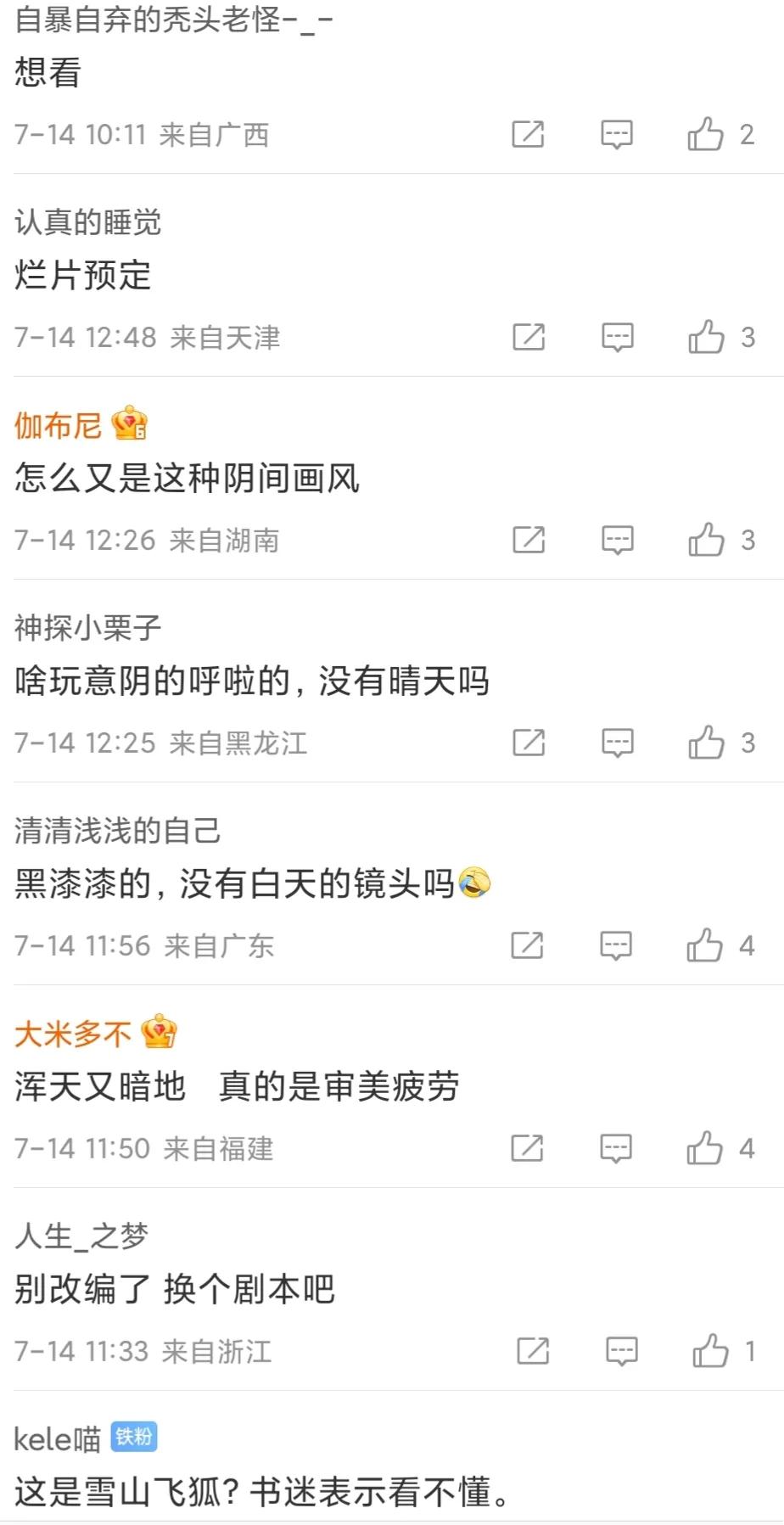Screen dimensions: 784x1525
Task: Like the comment 黑漆漆的，没有白天的镜头吗
Action: (x=704, y=945)
